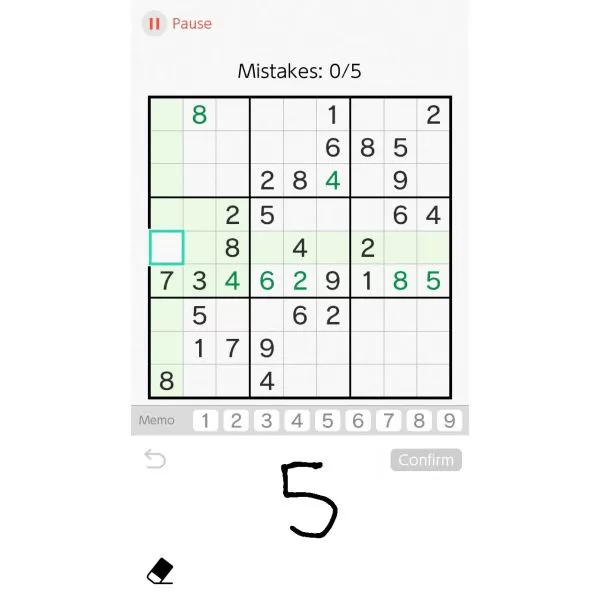Select memo digit 9
Image resolution: width=600 pixels, height=600 pixels.
tap(449, 421)
